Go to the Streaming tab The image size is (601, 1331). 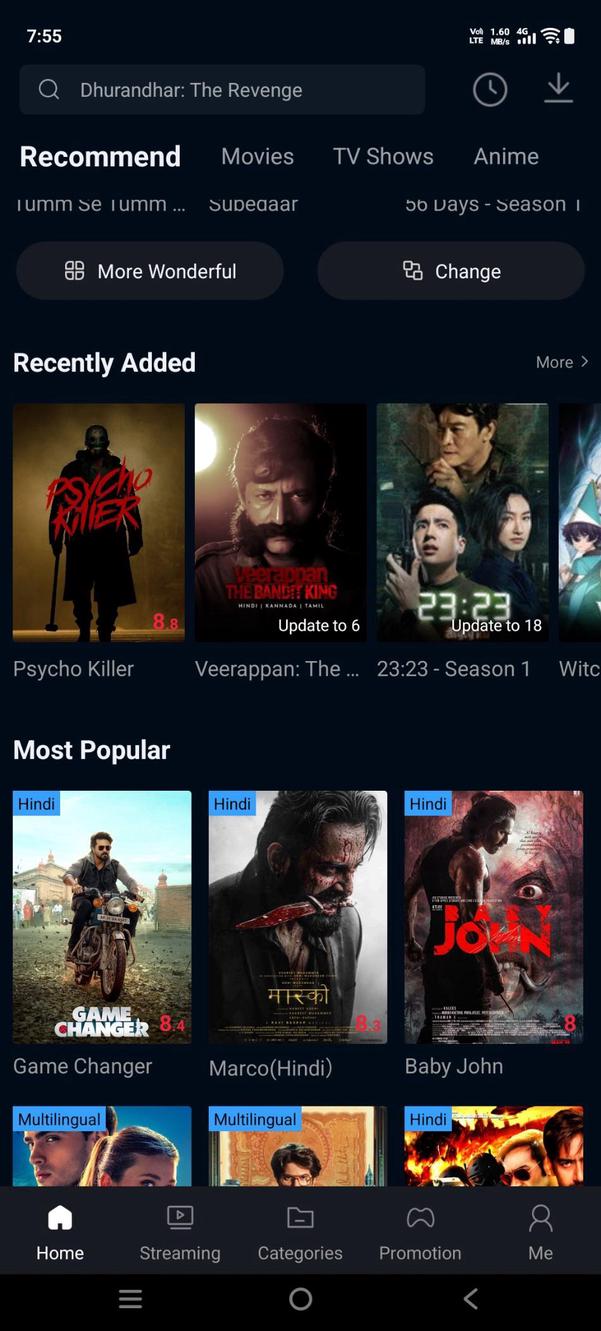coord(180,1233)
